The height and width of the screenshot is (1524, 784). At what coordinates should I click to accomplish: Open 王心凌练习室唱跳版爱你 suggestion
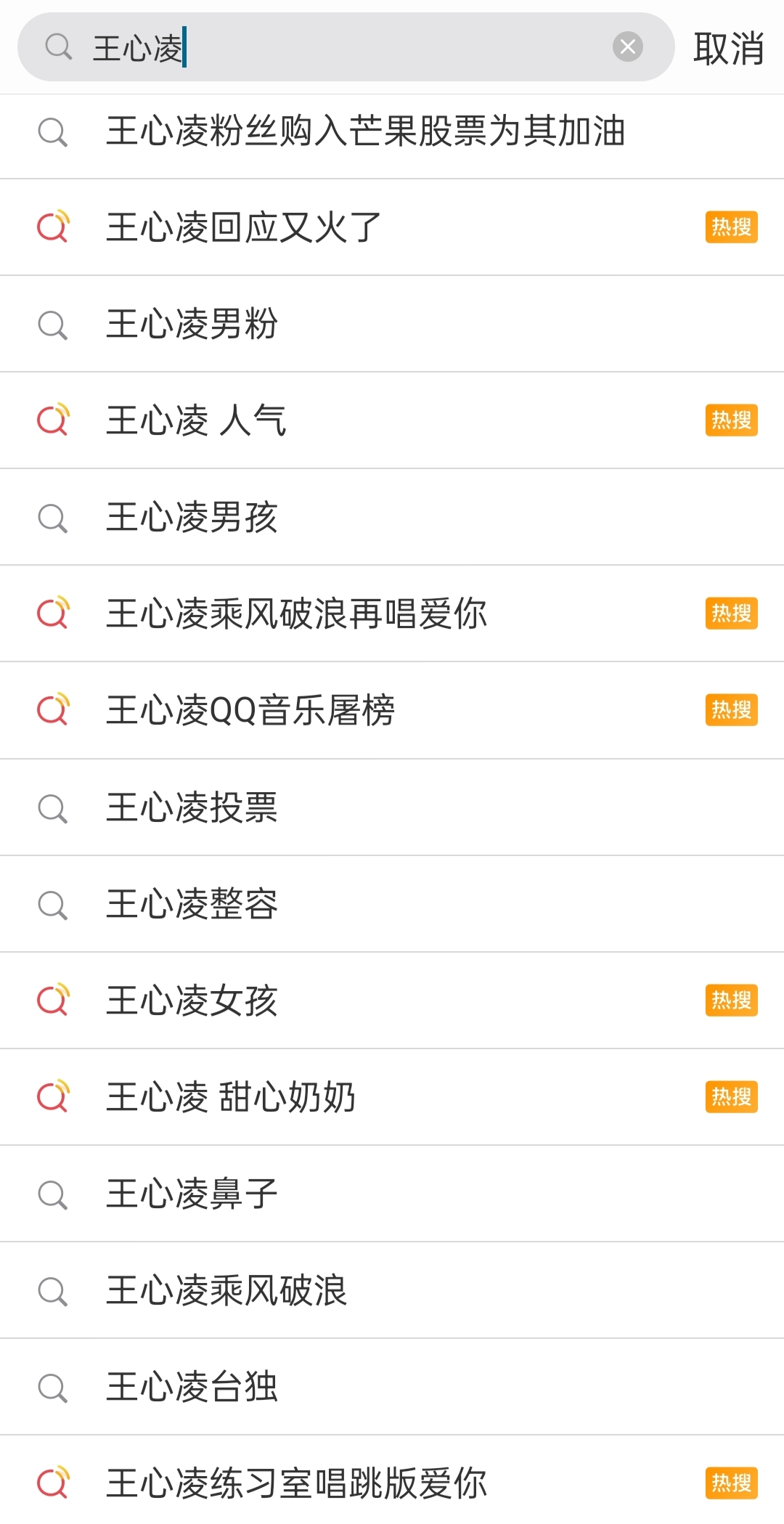click(392, 1481)
